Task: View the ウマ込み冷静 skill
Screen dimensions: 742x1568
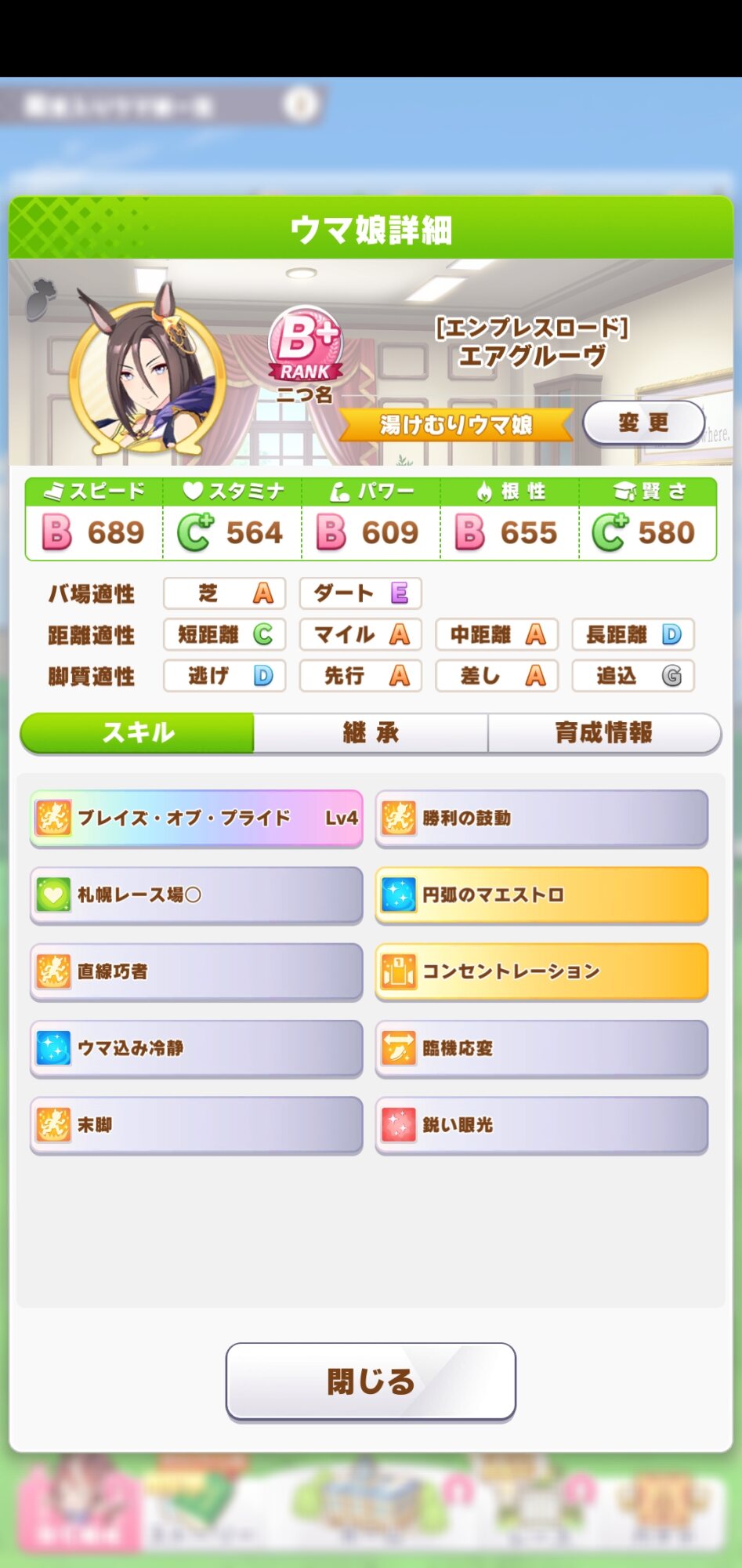Action: [x=196, y=1048]
